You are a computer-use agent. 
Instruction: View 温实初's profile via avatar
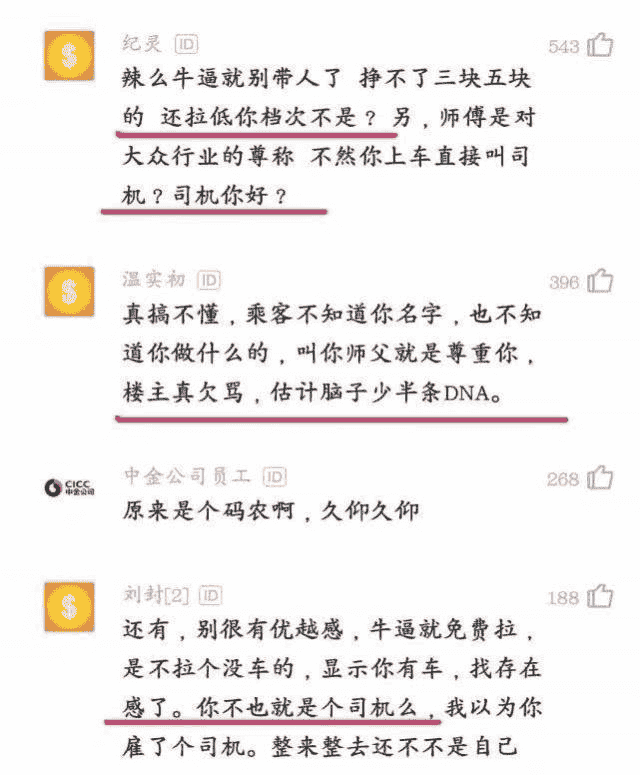coord(70,292)
